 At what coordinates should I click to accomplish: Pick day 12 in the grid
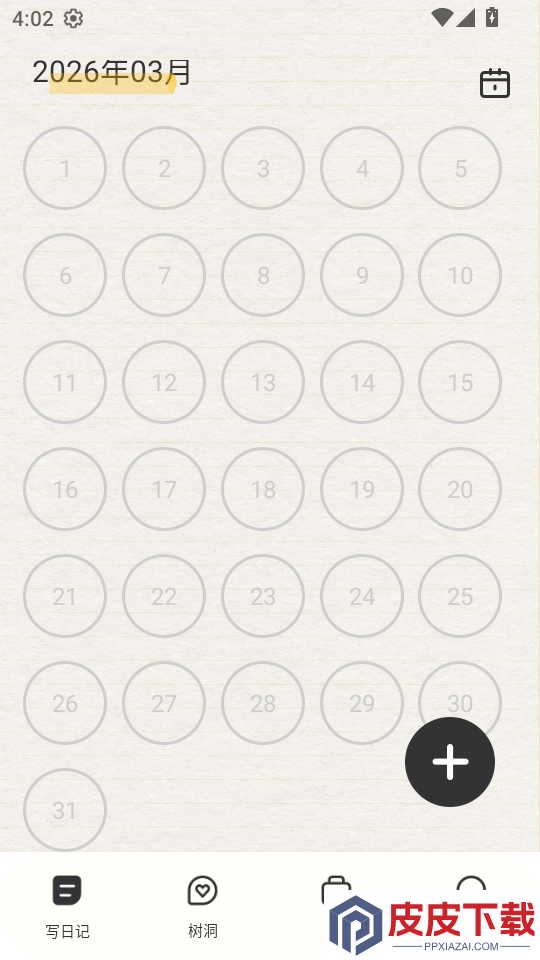[x=164, y=383]
